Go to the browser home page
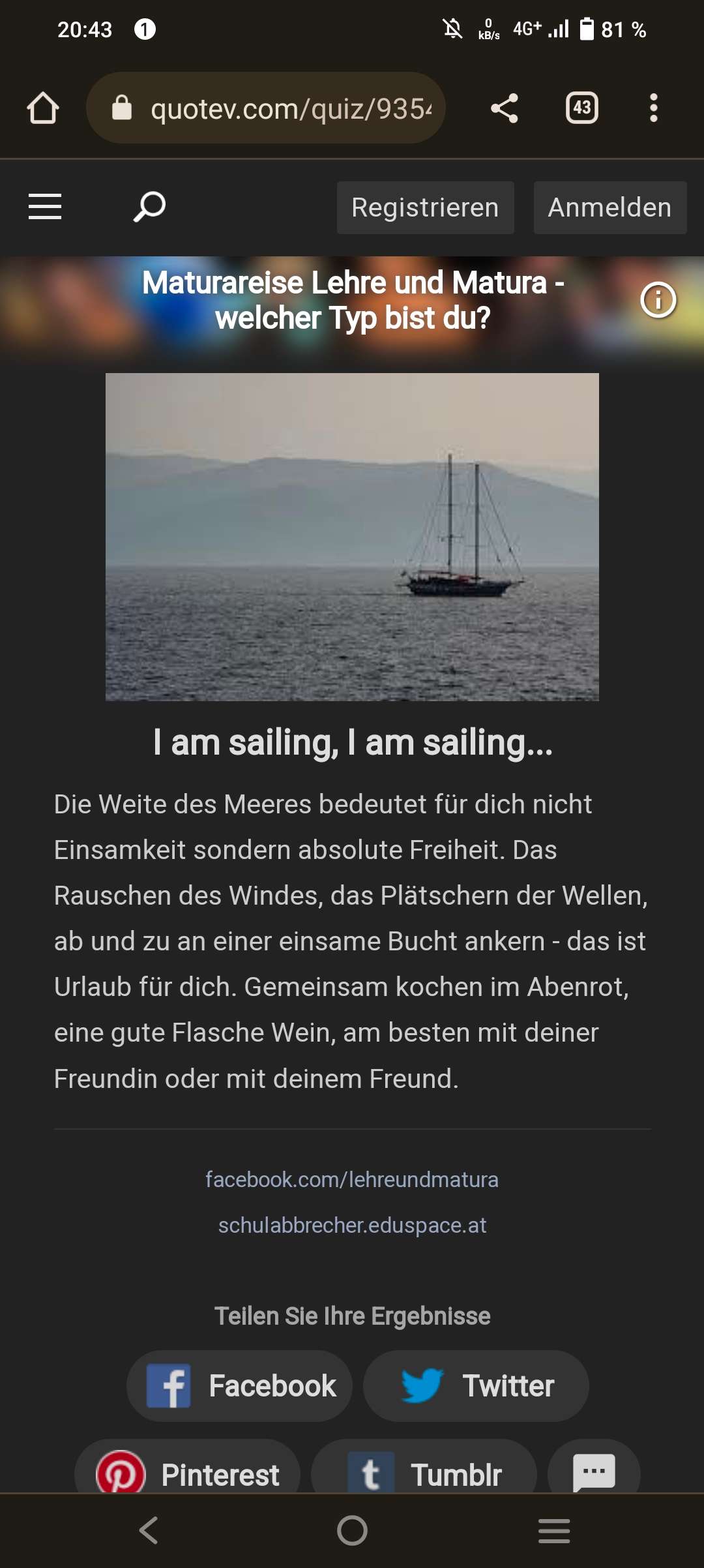The image size is (704, 1568). tap(43, 108)
